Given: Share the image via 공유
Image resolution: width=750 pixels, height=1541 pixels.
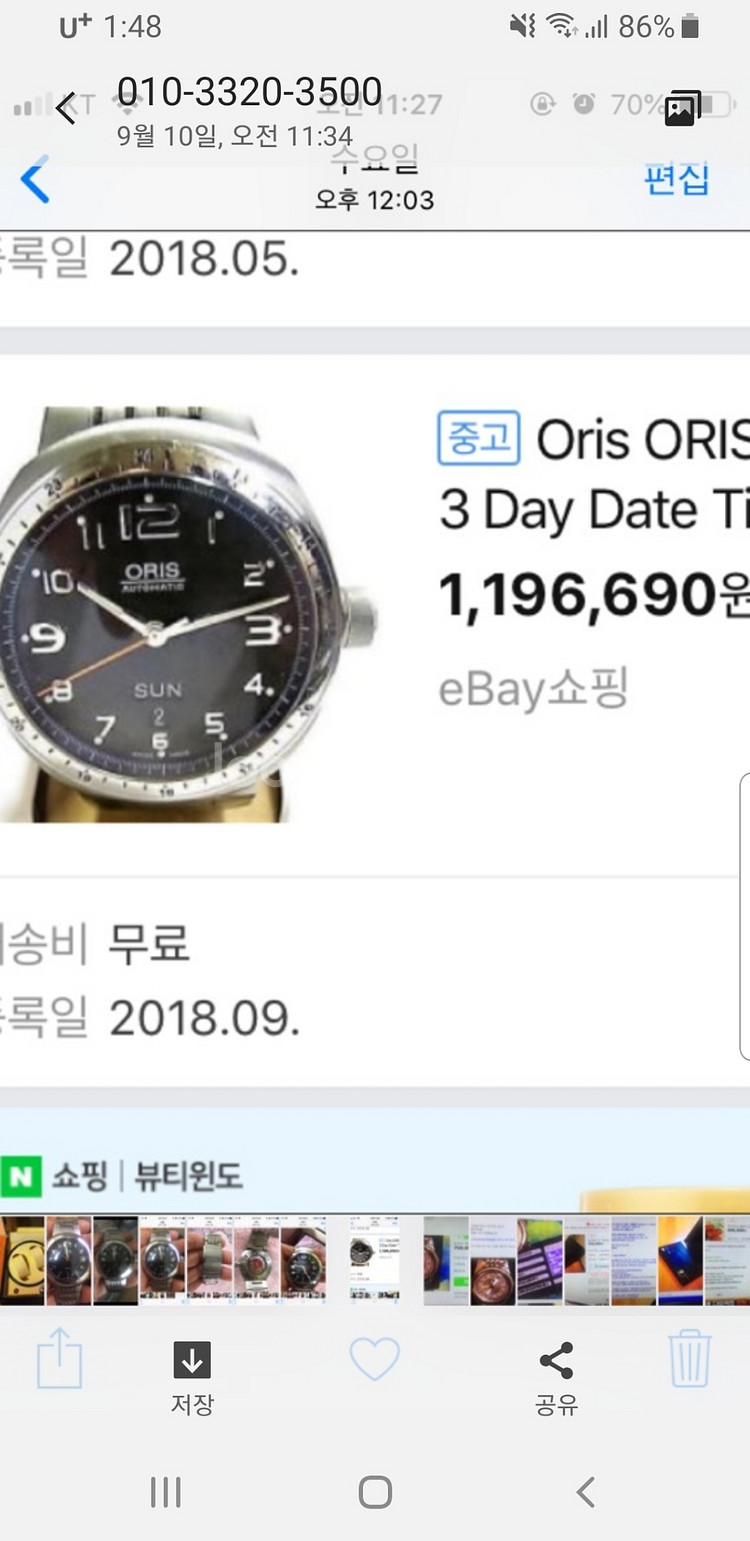Looking at the screenshot, I should tap(556, 1377).
